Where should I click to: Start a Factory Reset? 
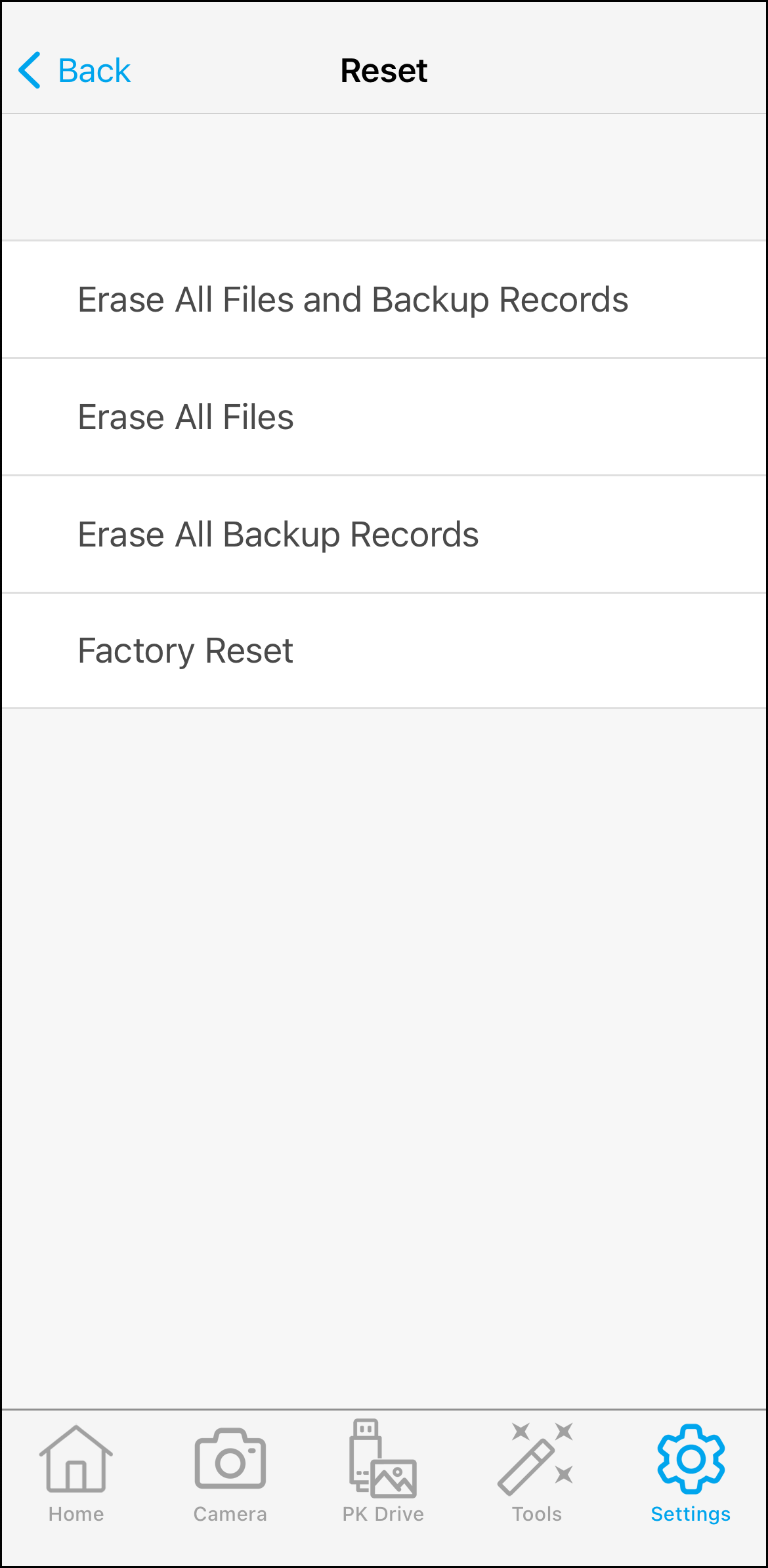[x=186, y=650]
